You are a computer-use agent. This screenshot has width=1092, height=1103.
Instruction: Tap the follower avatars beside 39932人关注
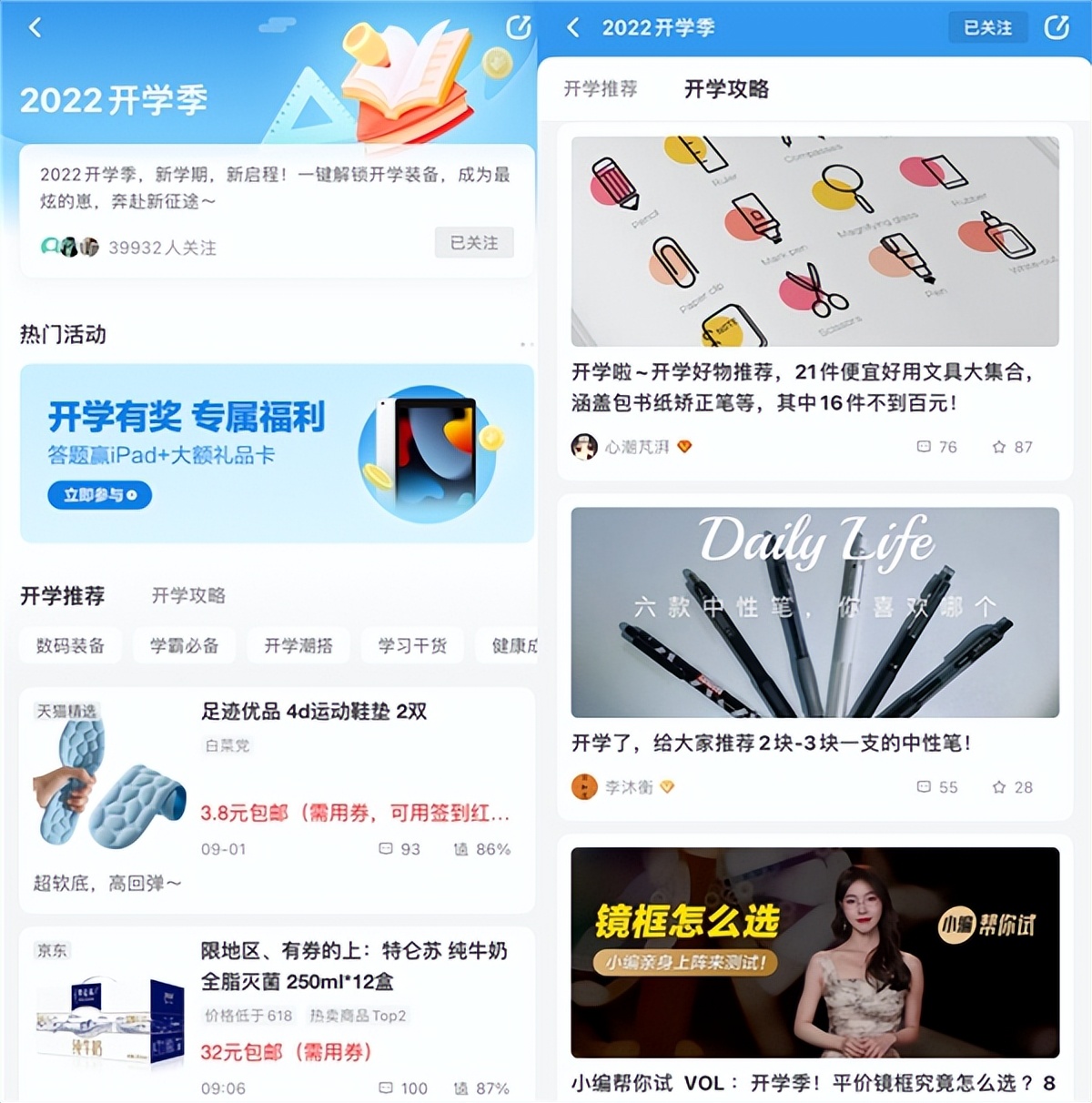click(68, 246)
